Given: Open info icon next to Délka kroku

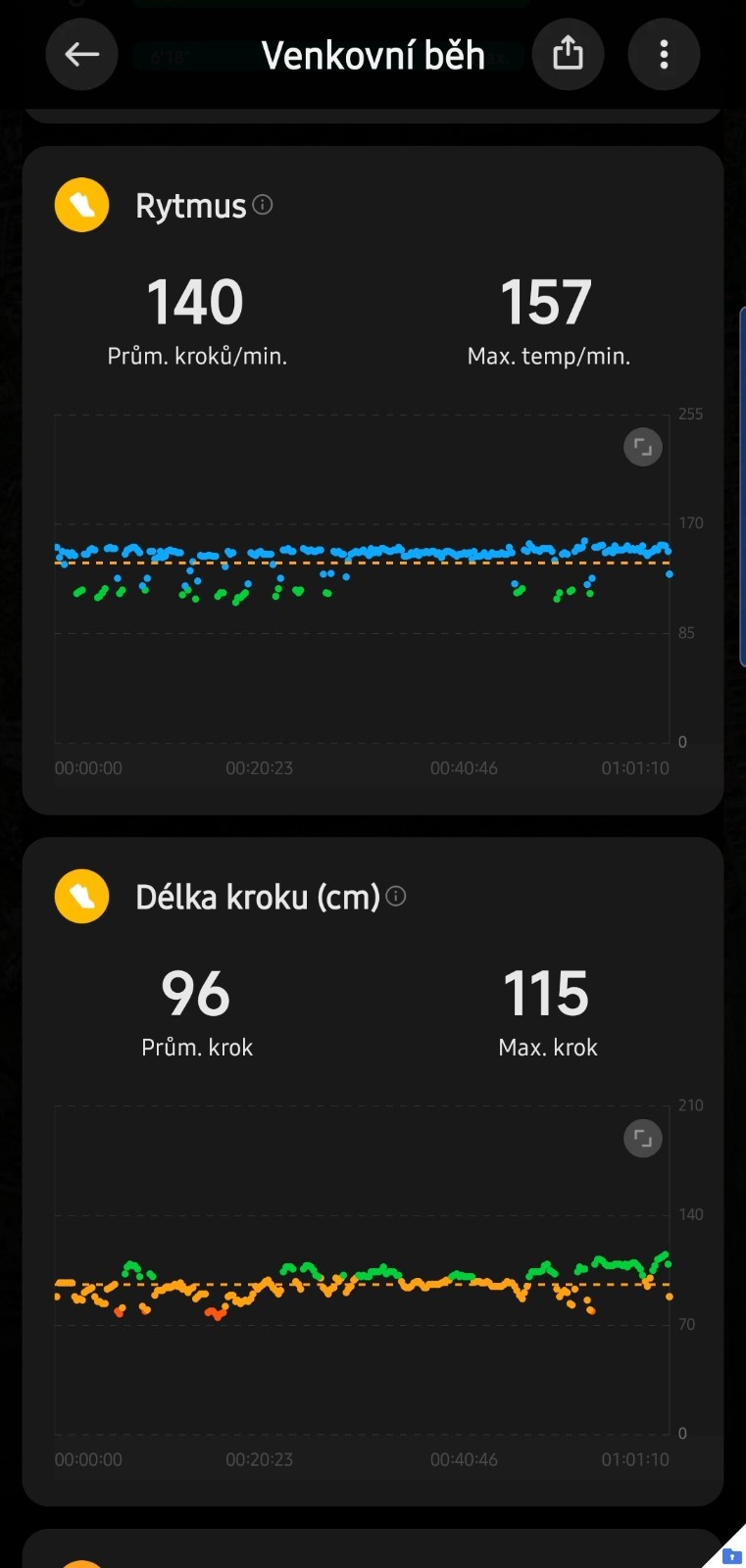Looking at the screenshot, I should 396,896.
